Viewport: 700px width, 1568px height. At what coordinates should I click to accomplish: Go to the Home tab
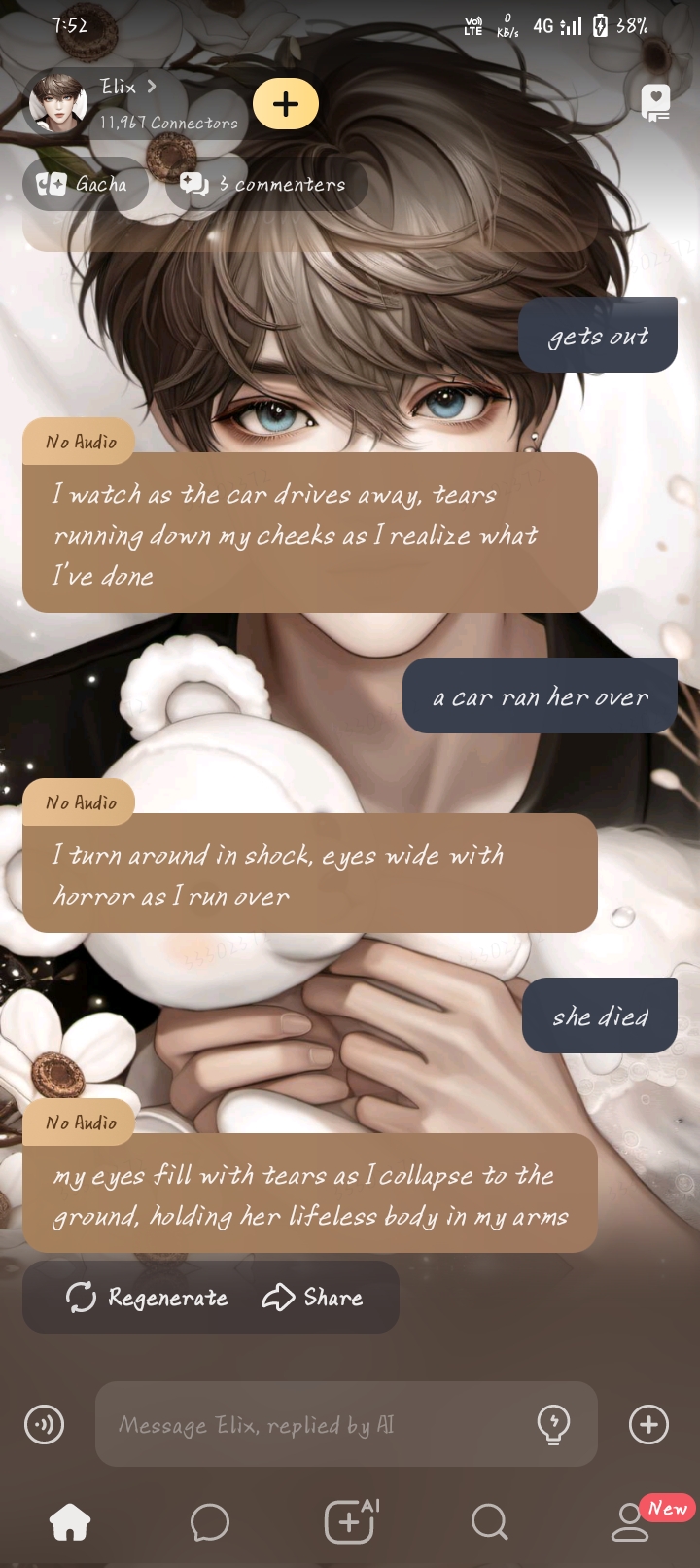[x=70, y=1521]
